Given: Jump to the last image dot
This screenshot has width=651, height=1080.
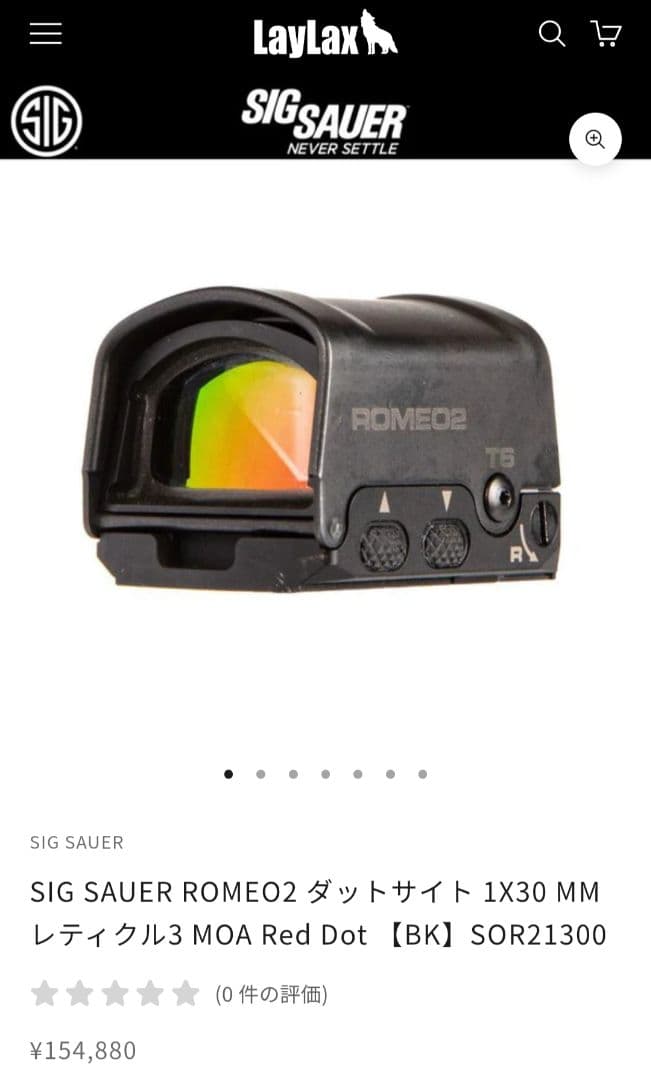Looking at the screenshot, I should (x=423, y=774).
